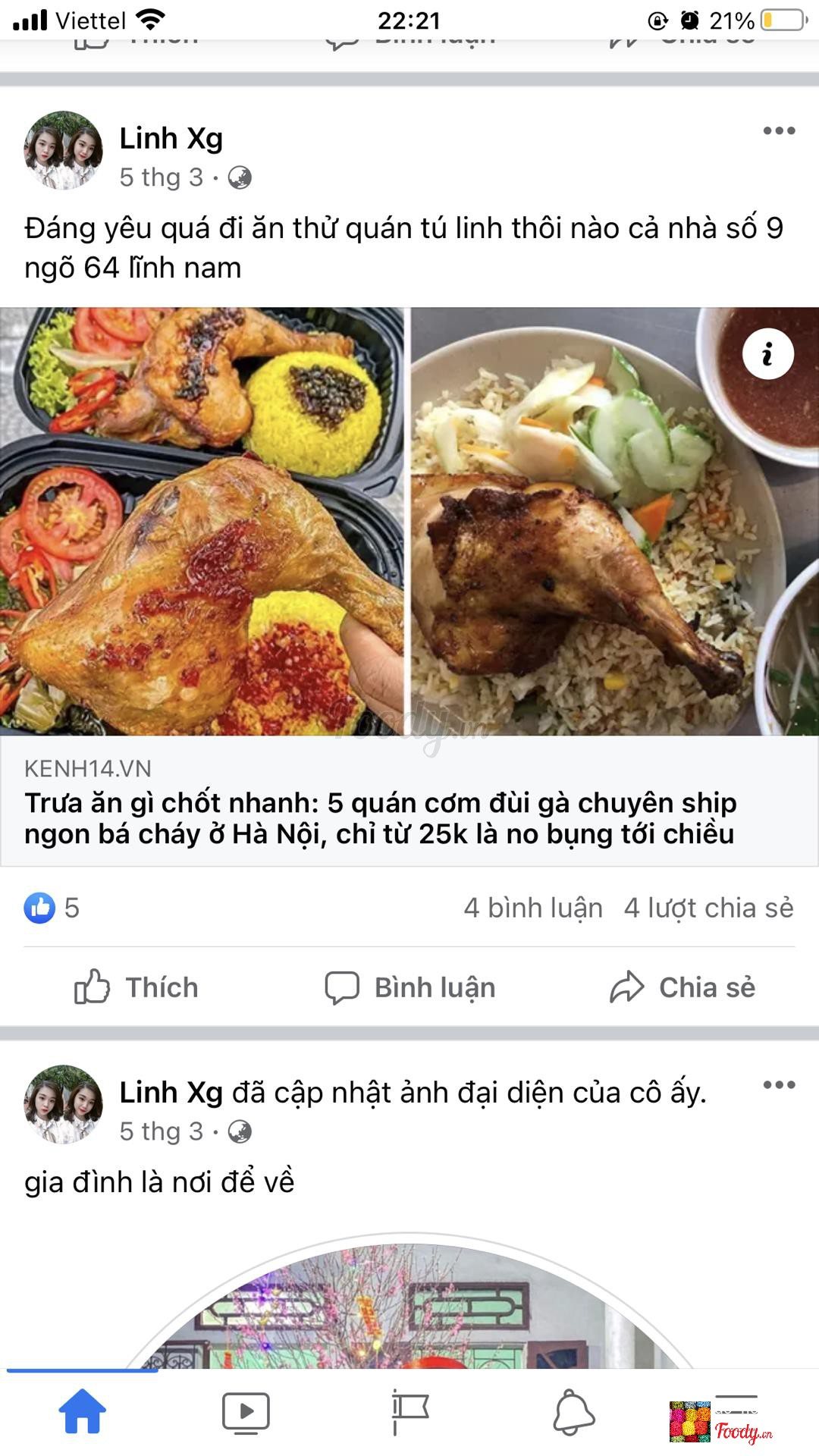Screen dimensions: 819x1456
Task: Open the updated profile picture photo
Action: [x=409, y=1312]
